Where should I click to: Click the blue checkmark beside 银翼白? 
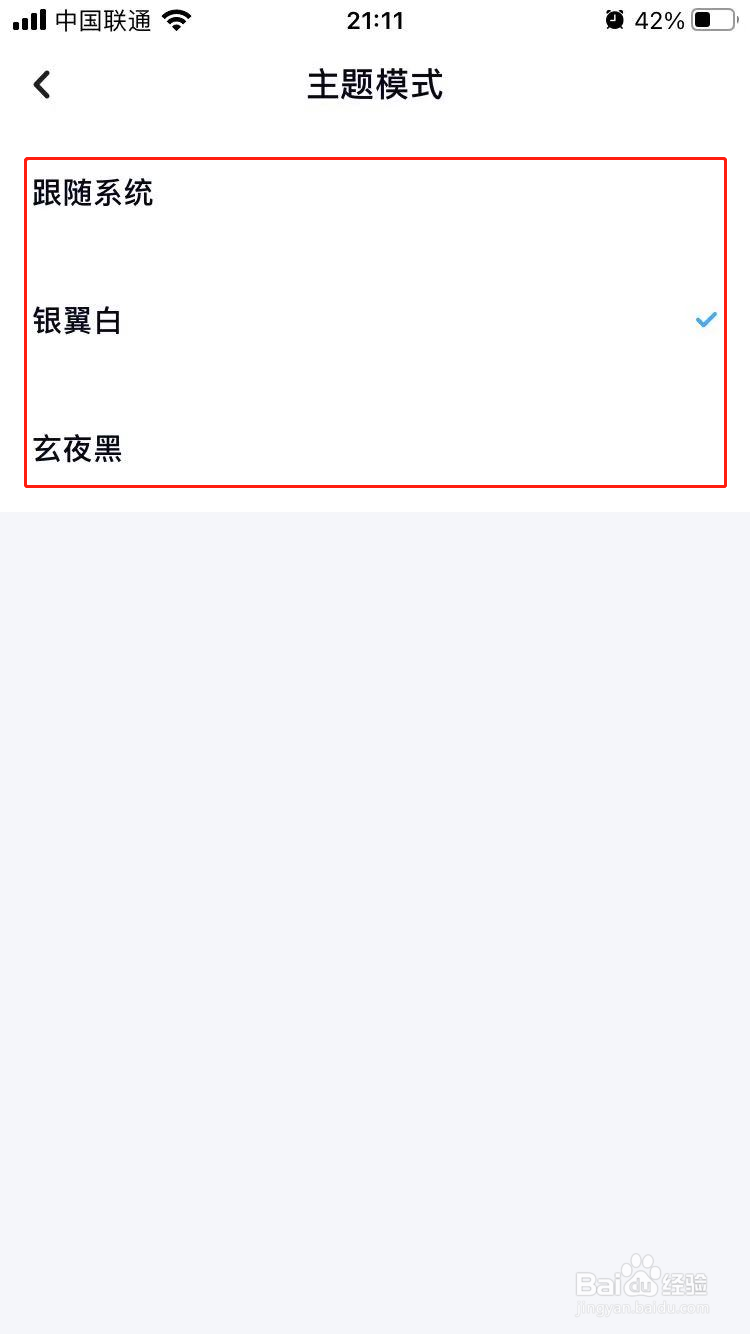pyautogui.click(x=705, y=319)
